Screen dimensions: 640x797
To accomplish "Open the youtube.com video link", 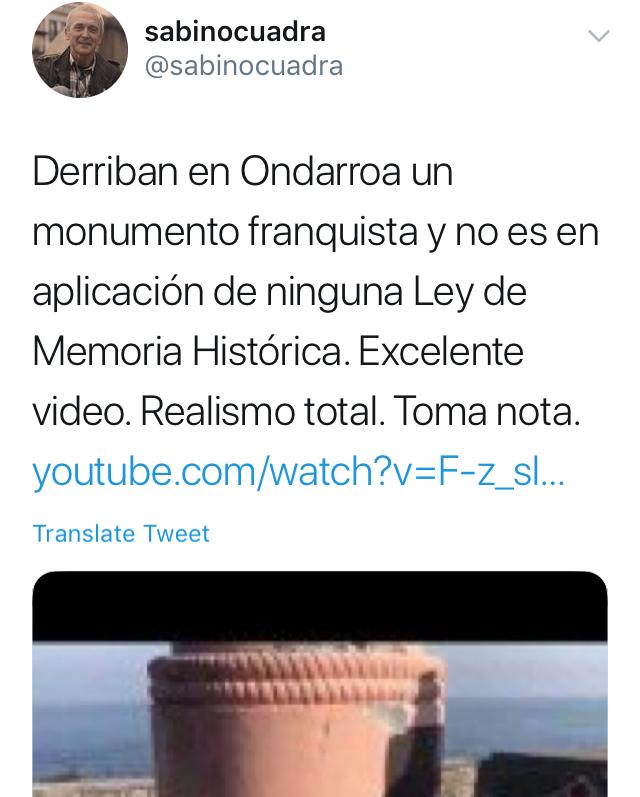I will click(299, 472).
